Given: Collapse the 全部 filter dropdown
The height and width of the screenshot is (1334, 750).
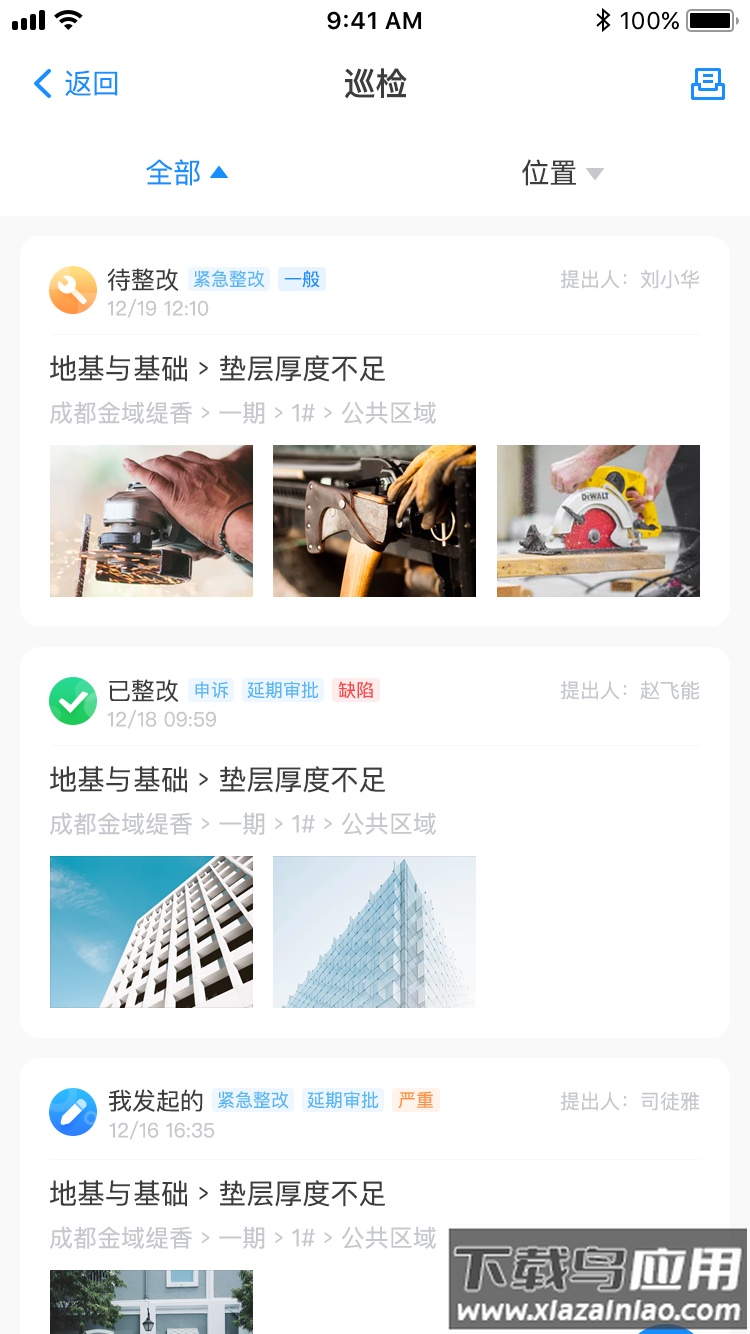Looking at the screenshot, I should click(188, 172).
